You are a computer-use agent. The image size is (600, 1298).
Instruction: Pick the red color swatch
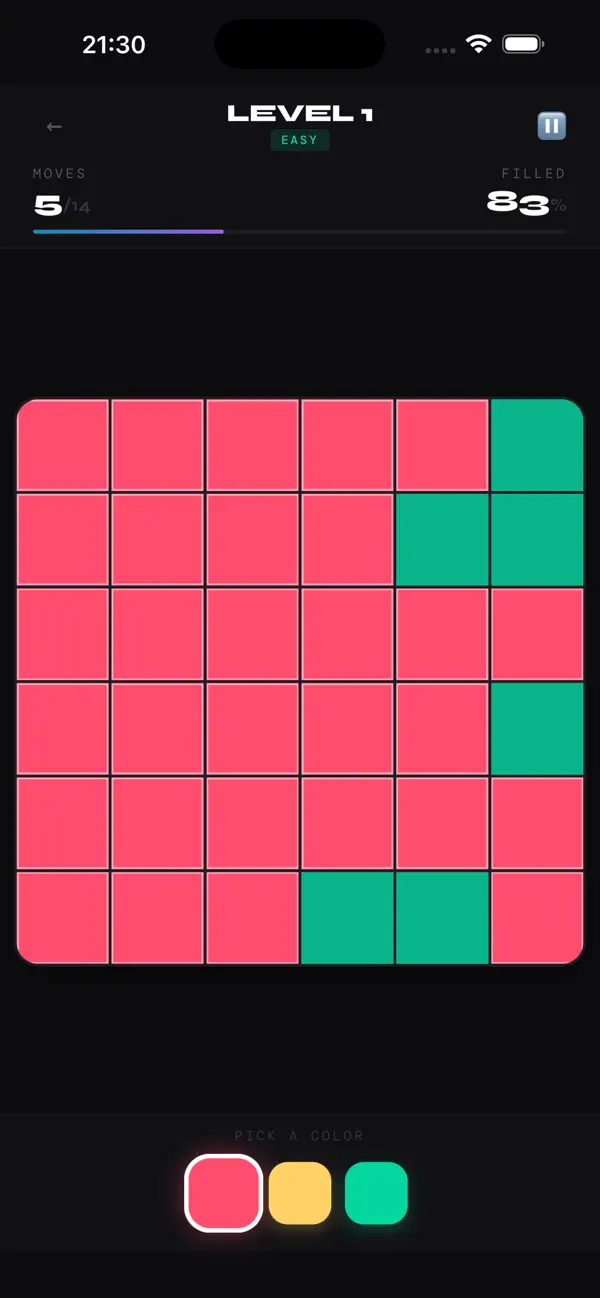point(224,1193)
